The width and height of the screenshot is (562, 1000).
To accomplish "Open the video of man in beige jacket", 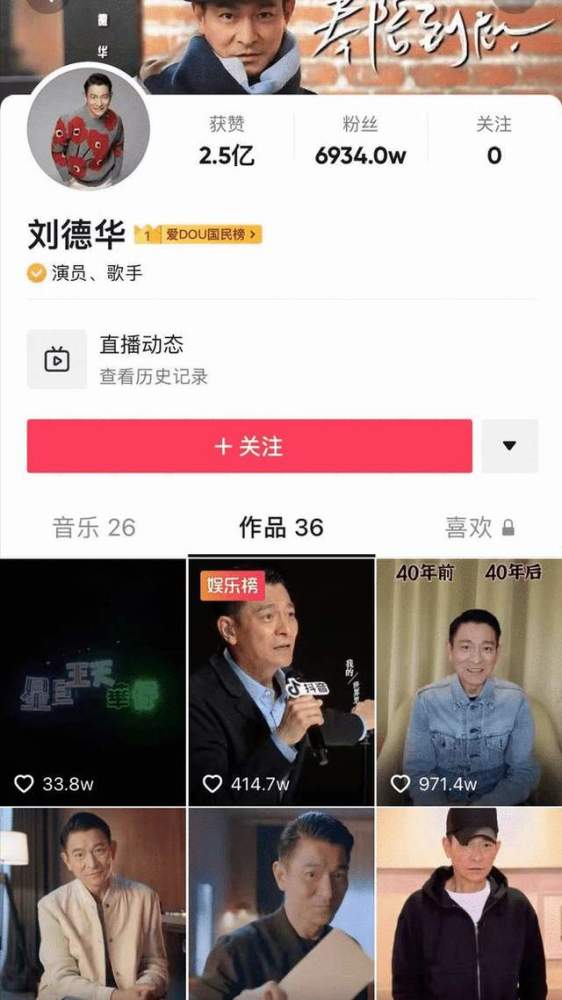I will tap(92, 904).
